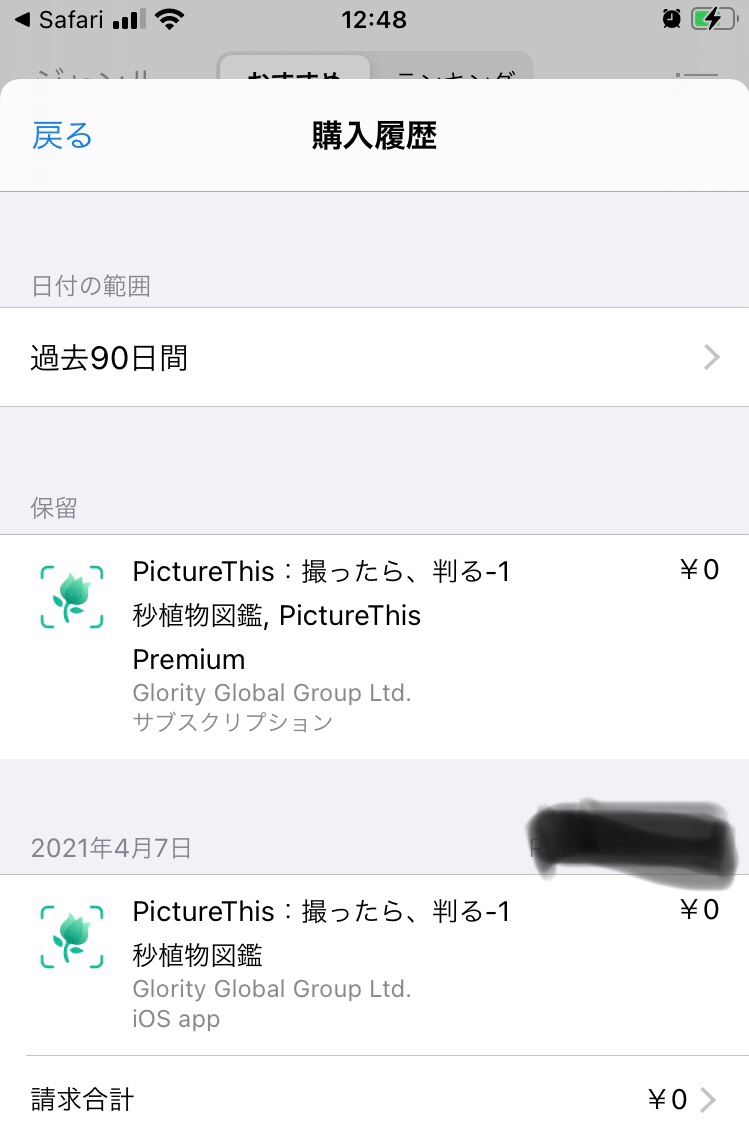Return to Safari via status bar
The height and width of the screenshot is (1146, 749).
[x=59, y=19]
